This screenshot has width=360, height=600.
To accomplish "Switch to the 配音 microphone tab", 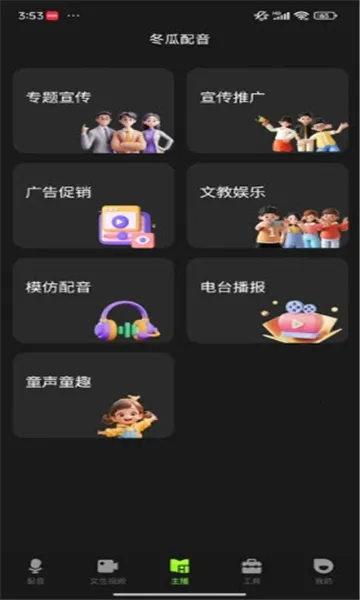I will (36, 572).
